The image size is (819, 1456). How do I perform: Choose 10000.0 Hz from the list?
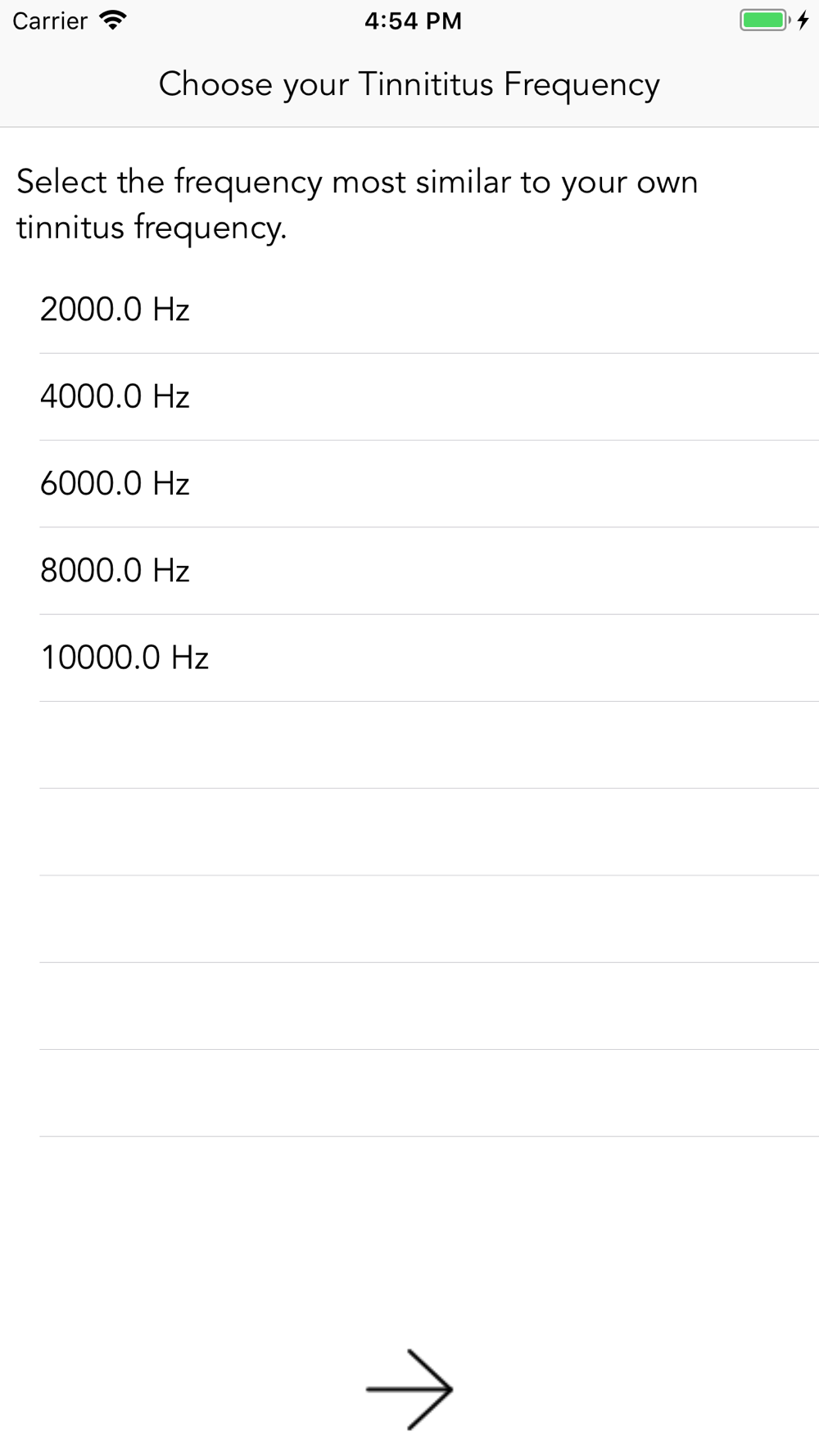click(x=124, y=658)
